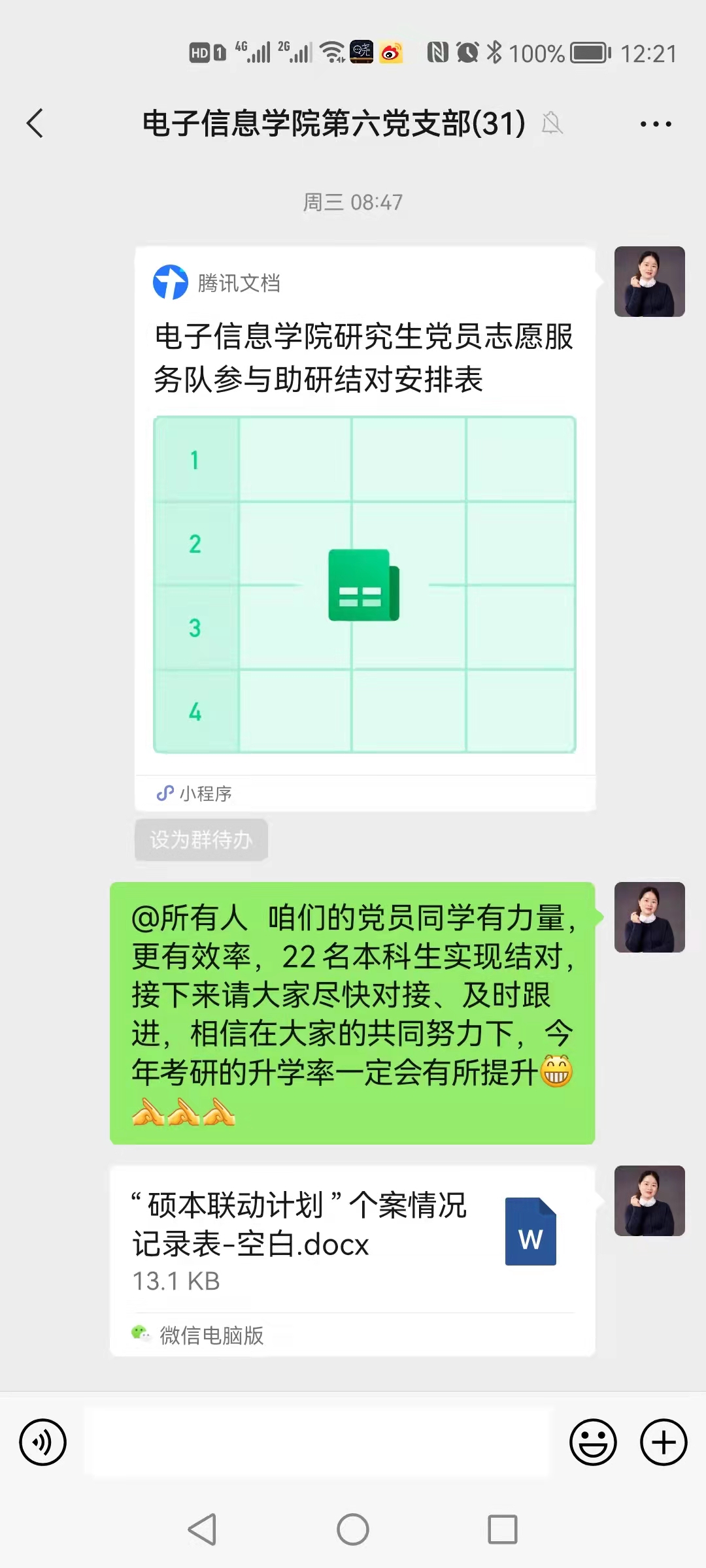Open sender's avatar next to Tencent Docs card
The image size is (706, 1568).
pos(649,282)
